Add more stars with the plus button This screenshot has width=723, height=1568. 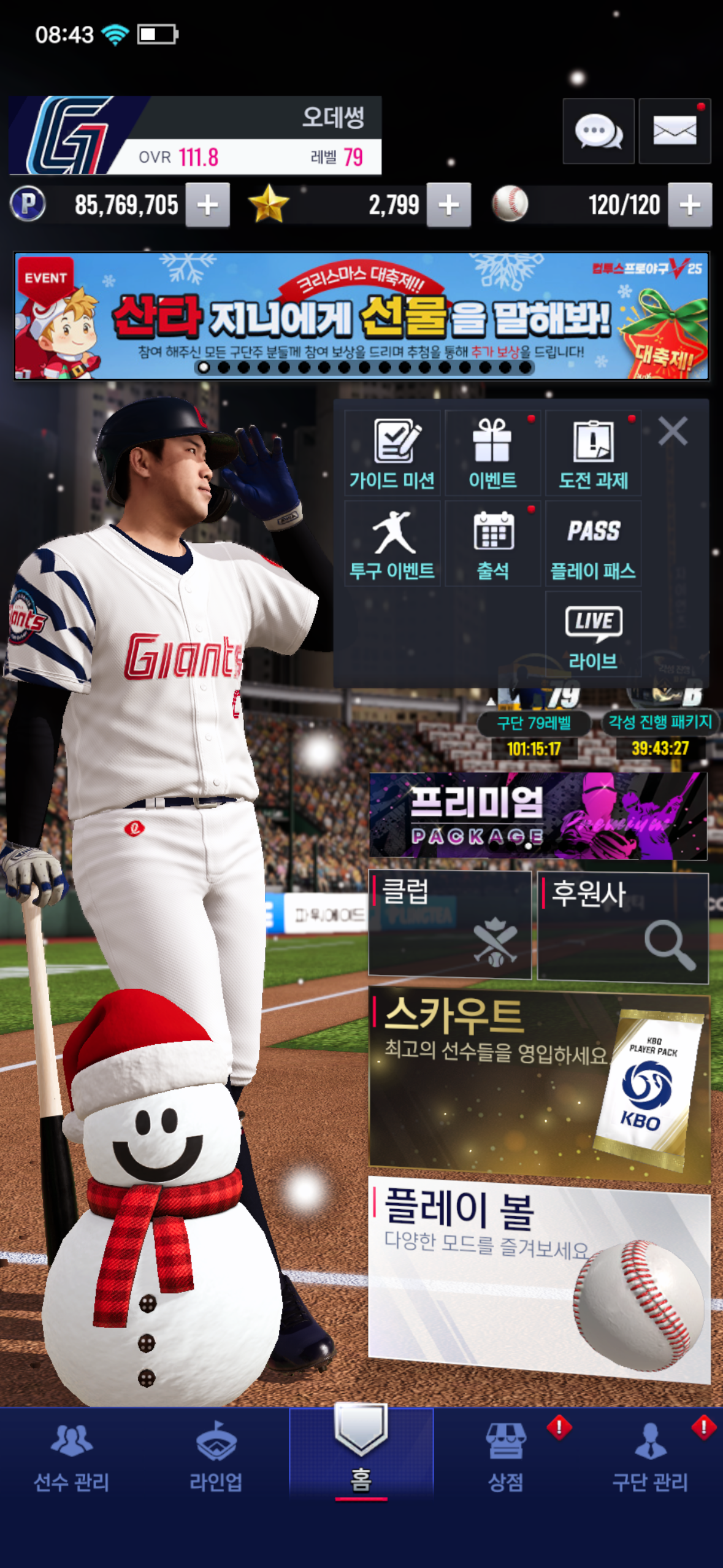click(x=448, y=205)
